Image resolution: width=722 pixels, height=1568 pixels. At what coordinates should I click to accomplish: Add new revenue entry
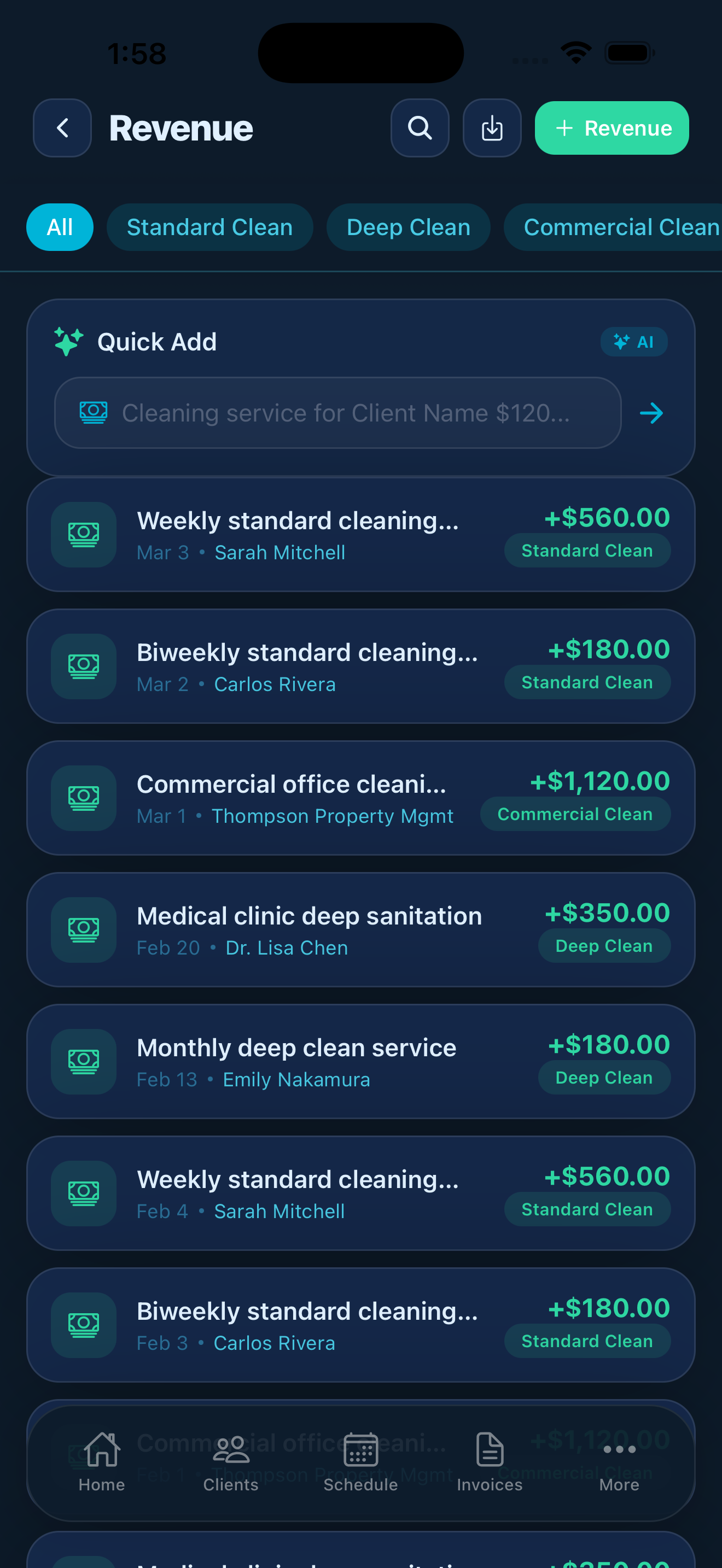tap(611, 128)
